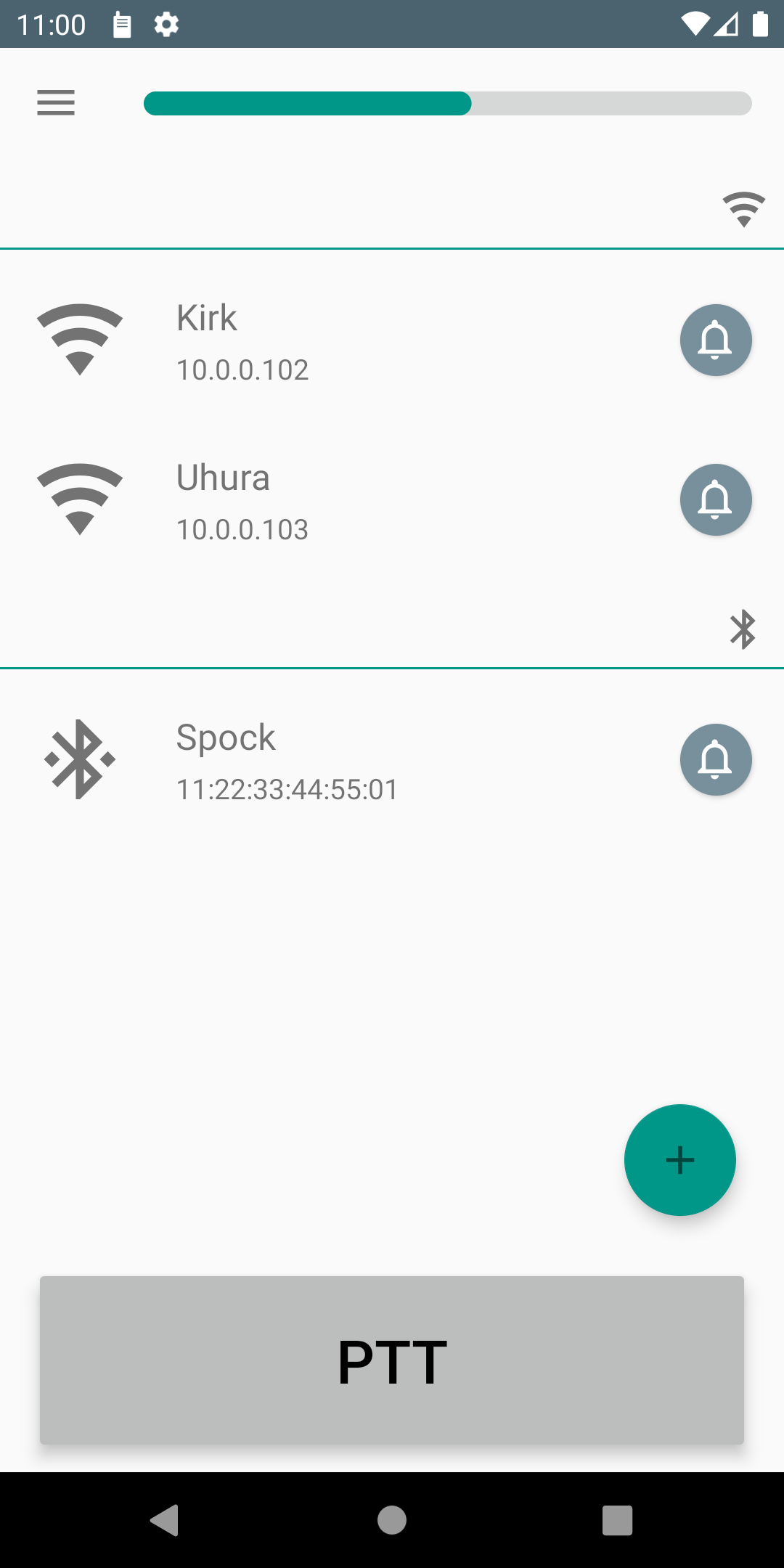784x1568 pixels.
Task: Ring the bell for Kirk
Action: [x=715, y=340]
